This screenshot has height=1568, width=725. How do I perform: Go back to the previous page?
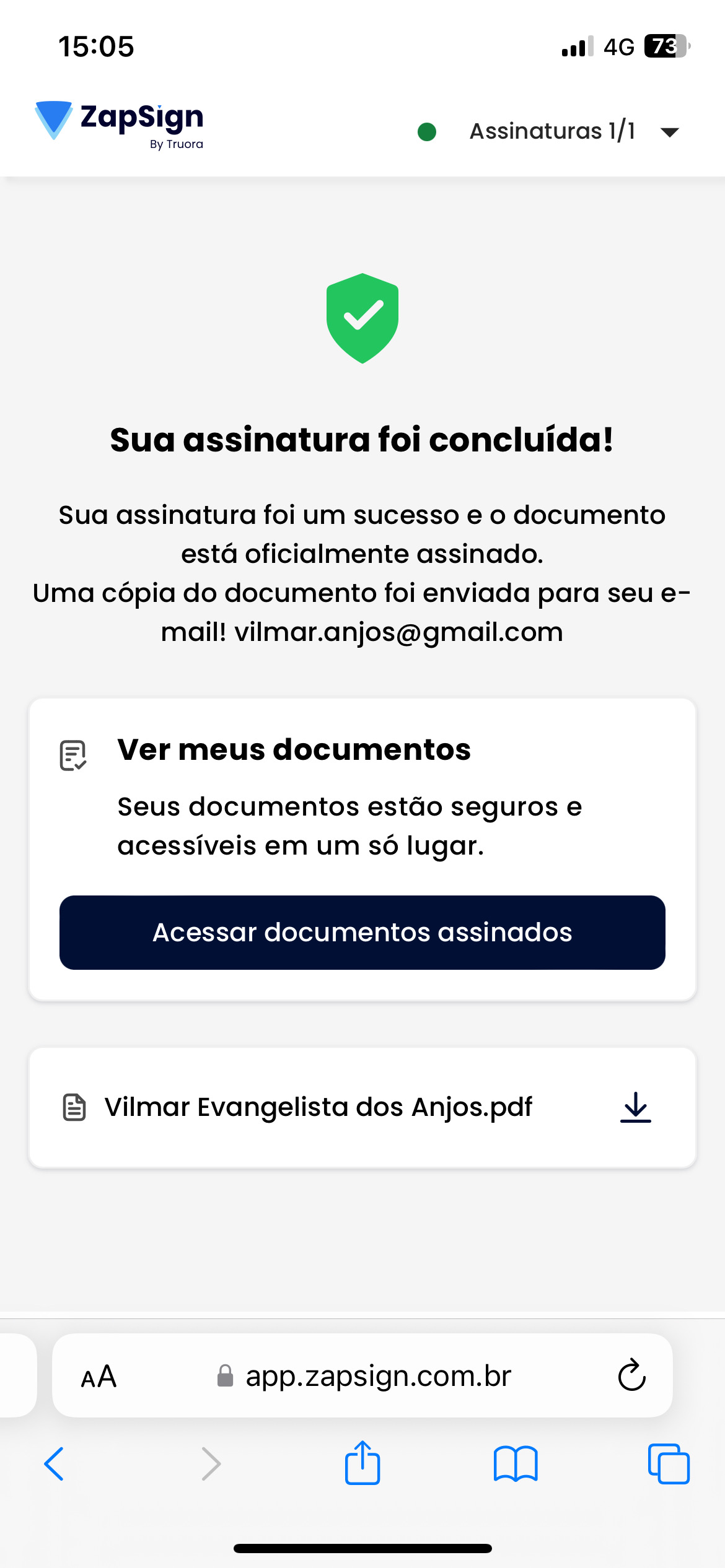coord(55,1464)
